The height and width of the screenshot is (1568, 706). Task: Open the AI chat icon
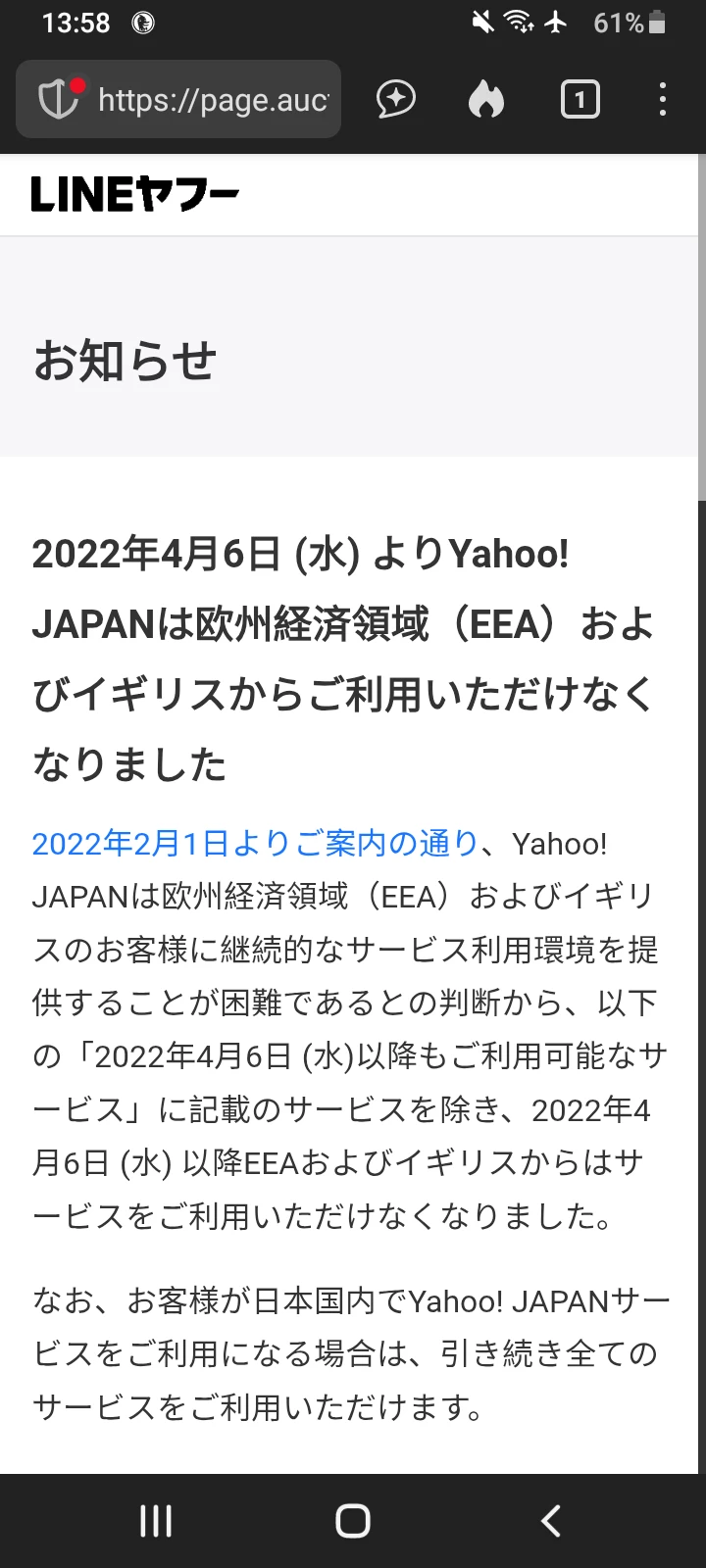pos(396,100)
